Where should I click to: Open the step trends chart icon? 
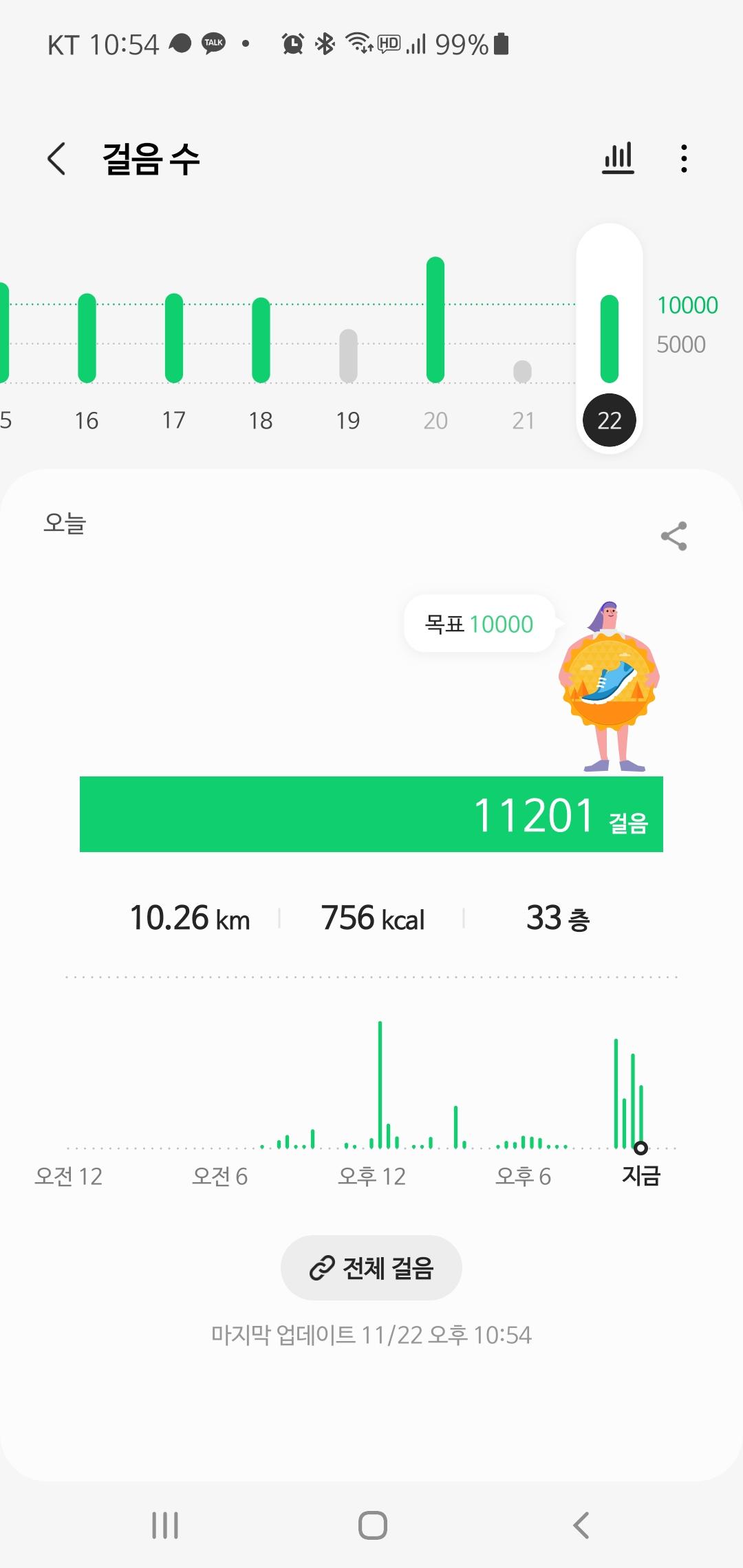[x=618, y=159]
